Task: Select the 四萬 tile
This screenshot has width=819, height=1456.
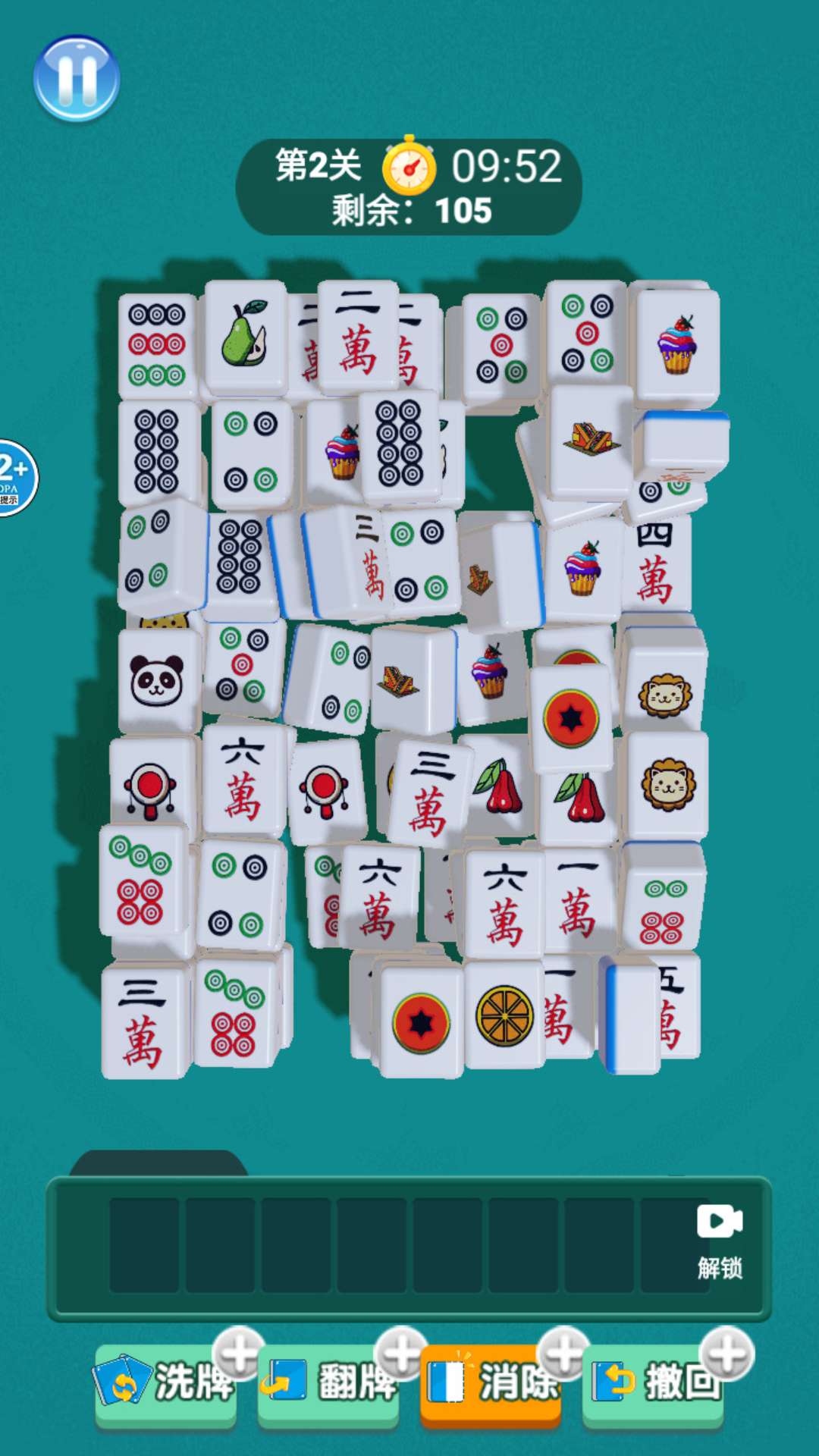Action: pos(654,565)
